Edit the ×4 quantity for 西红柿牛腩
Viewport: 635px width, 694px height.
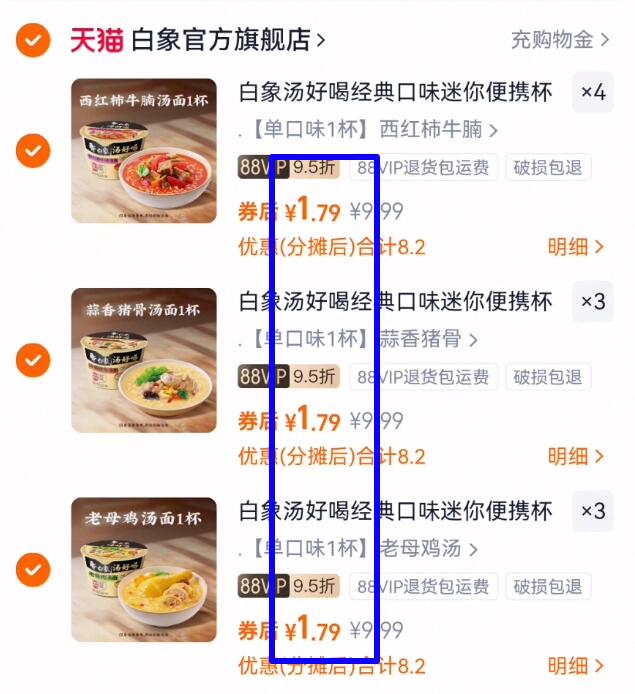(593, 93)
